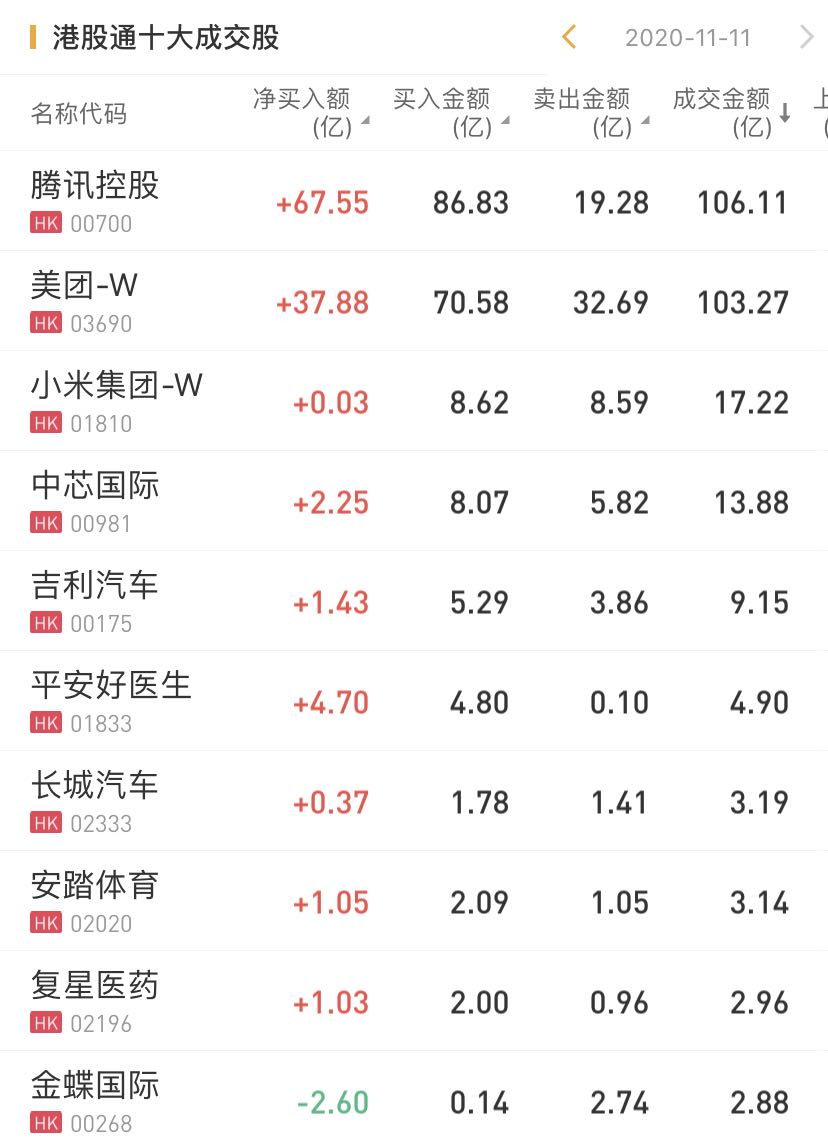The width and height of the screenshot is (828, 1143).
Task: View 金蝶国际 stock page
Action: tap(95, 1098)
